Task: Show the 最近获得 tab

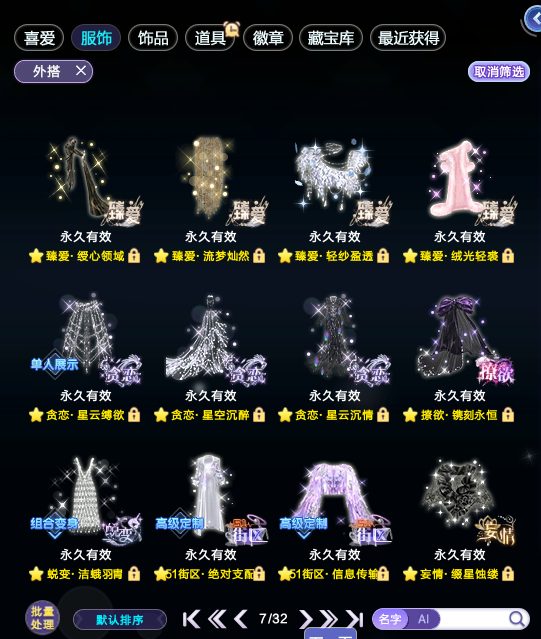Action: point(408,38)
